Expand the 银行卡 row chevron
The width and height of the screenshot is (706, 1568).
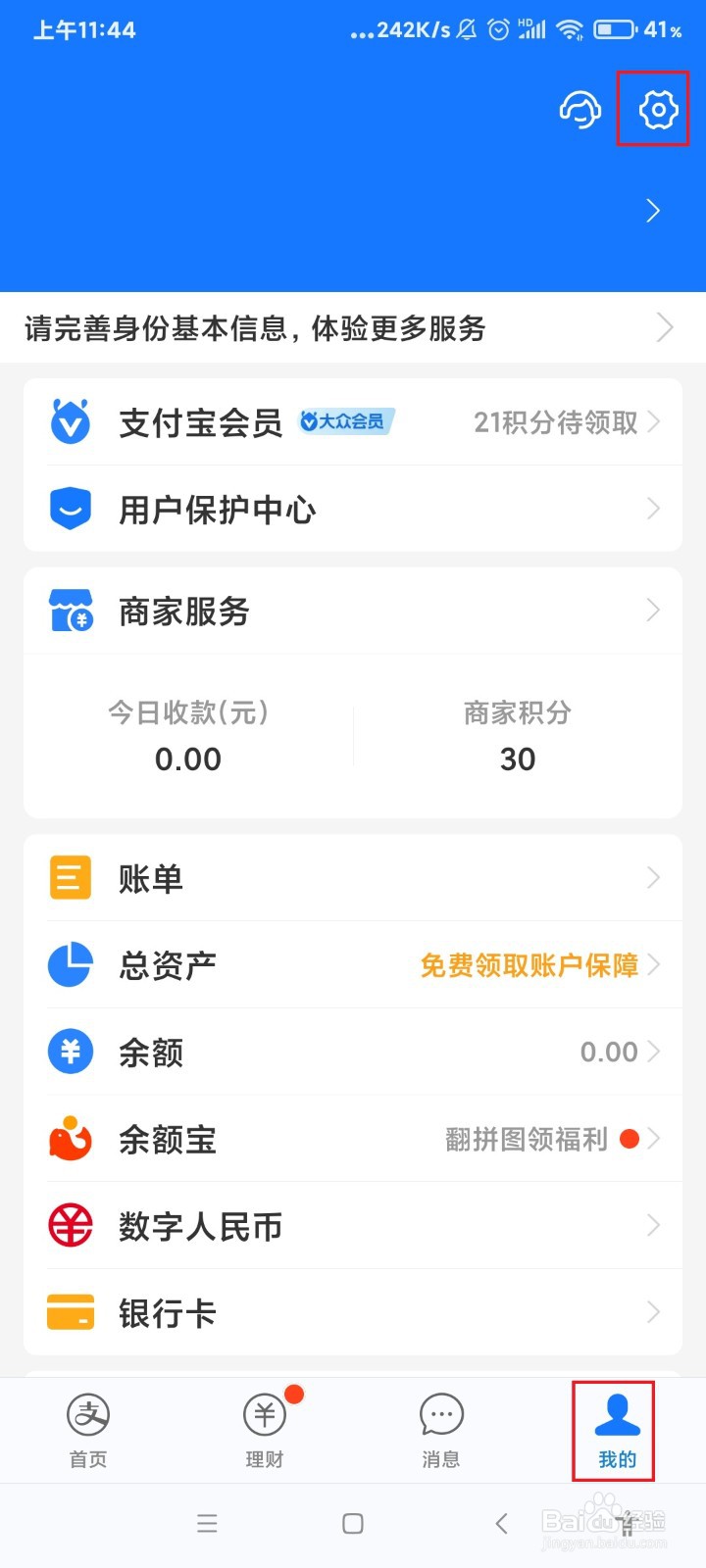653,1311
